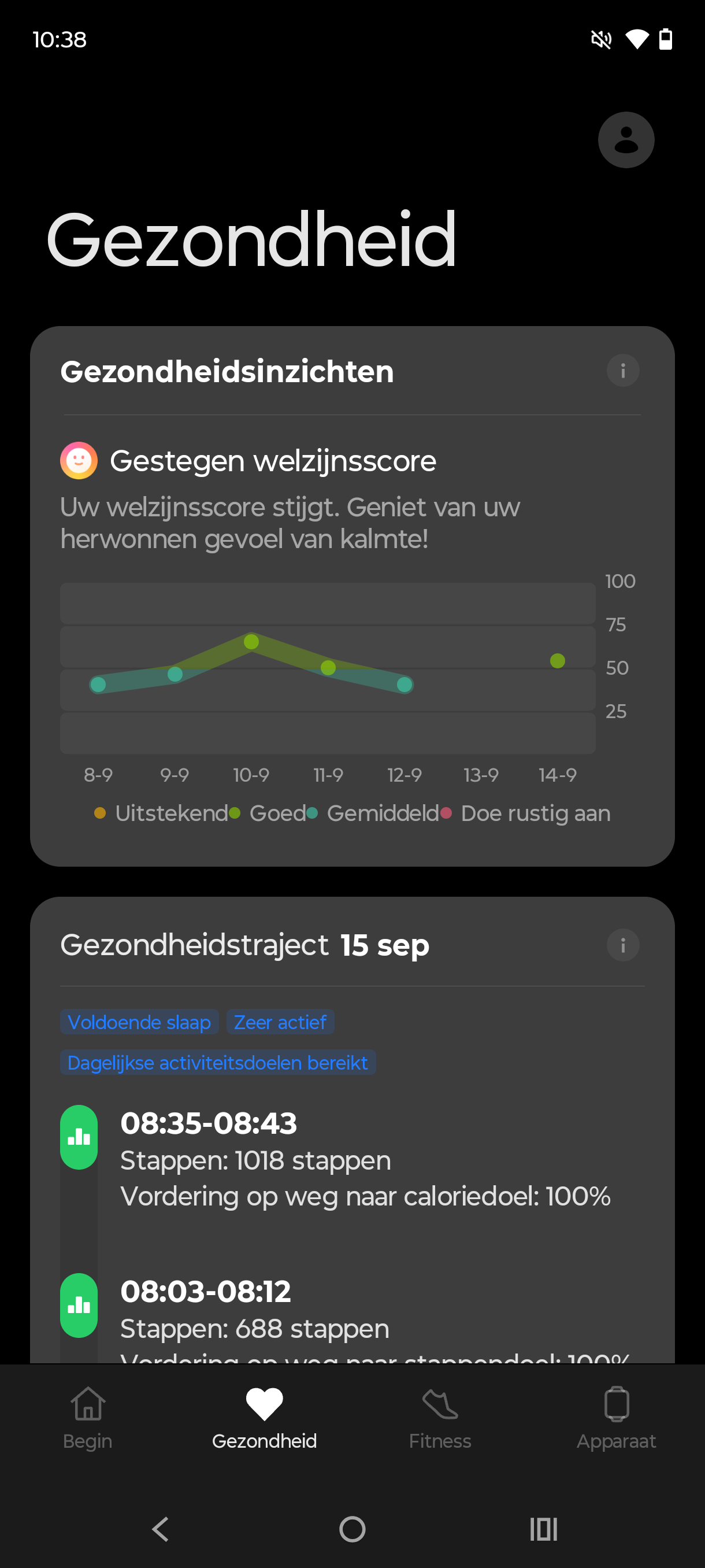
Task: Tap the Uitstekend legend dot
Action: pos(99,812)
